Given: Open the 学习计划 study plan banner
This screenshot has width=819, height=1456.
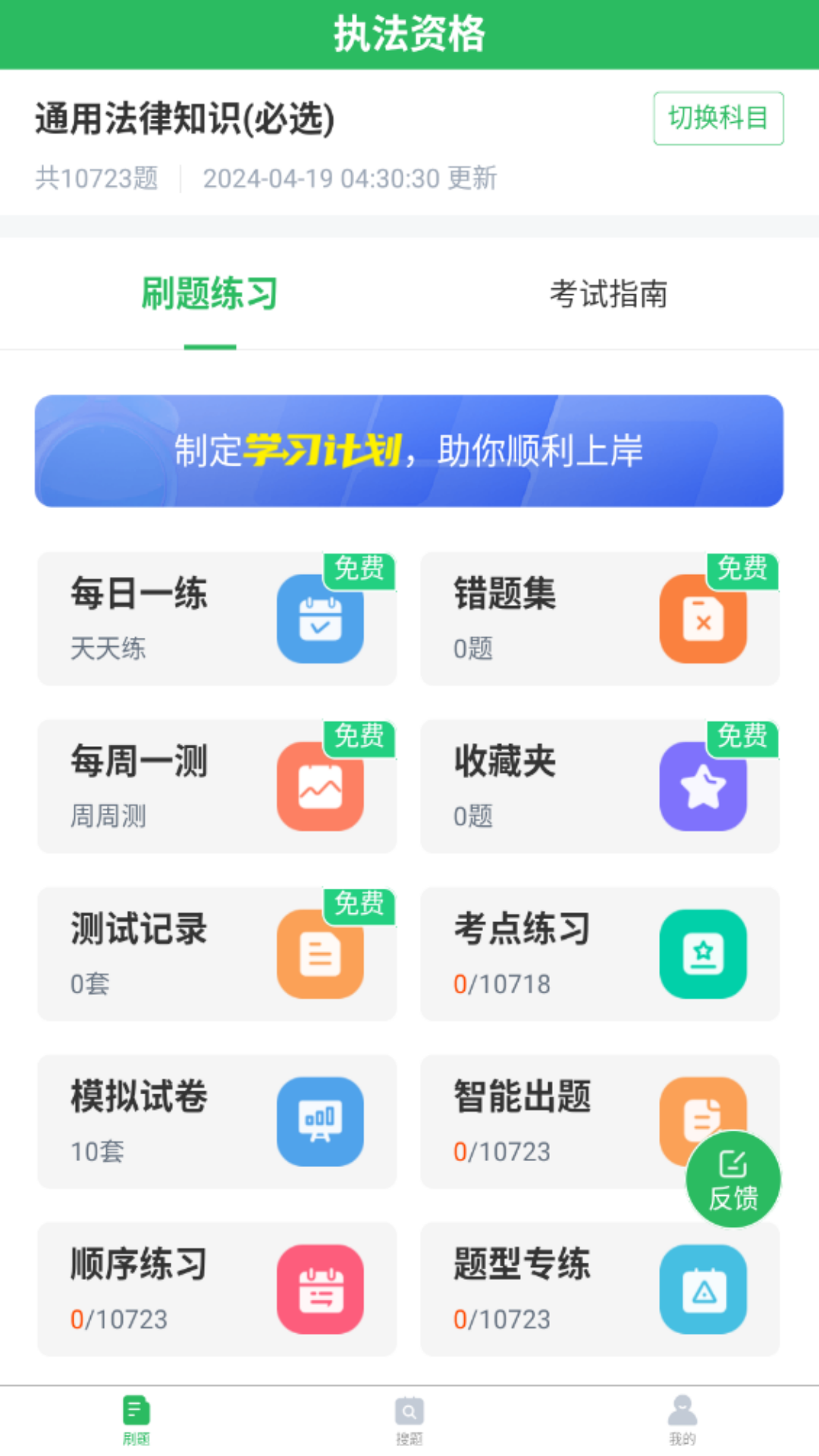Looking at the screenshot, I should pos(409,449).
